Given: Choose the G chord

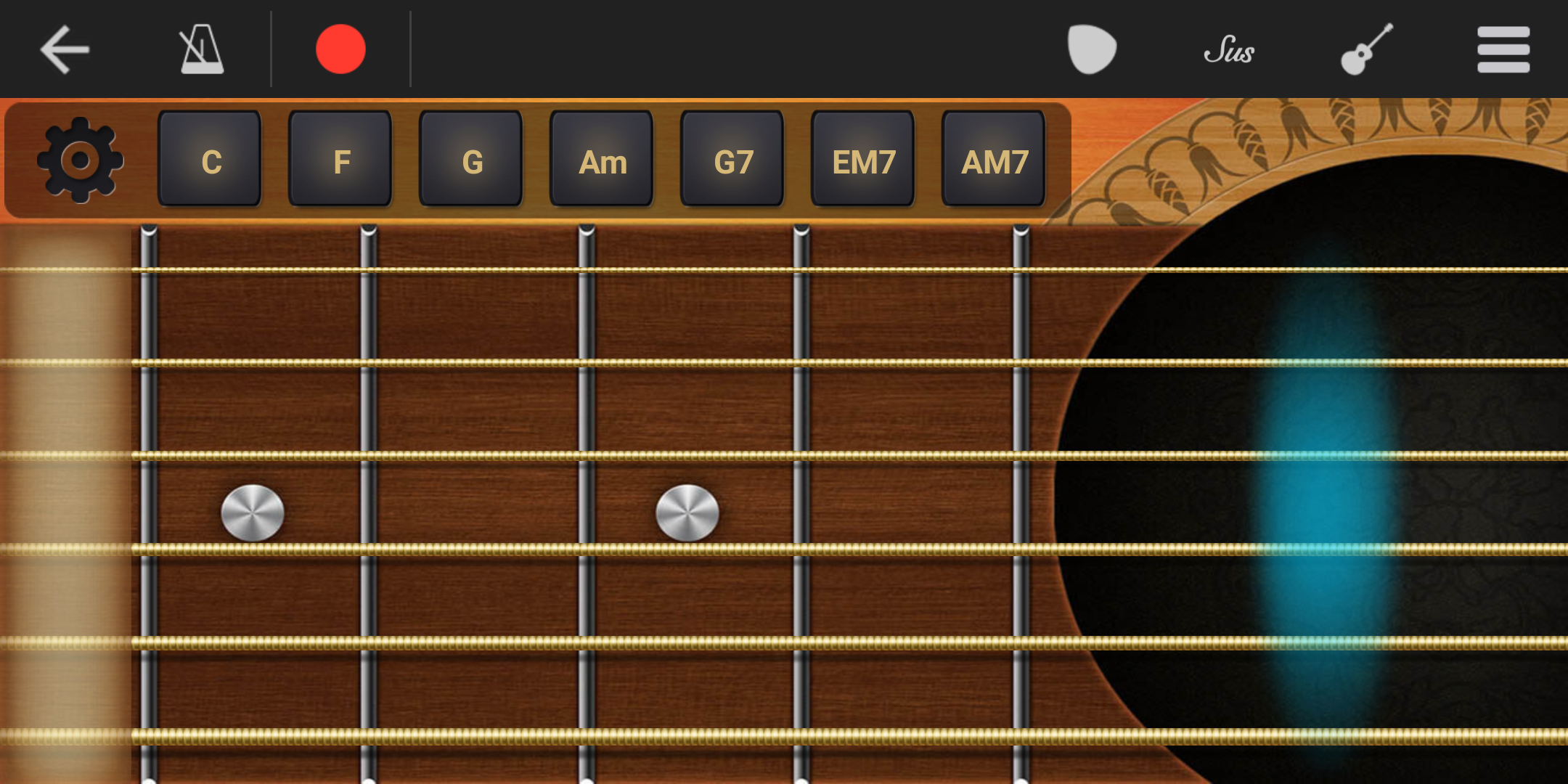Looking at the screenshot, I should tap(471, 160).
